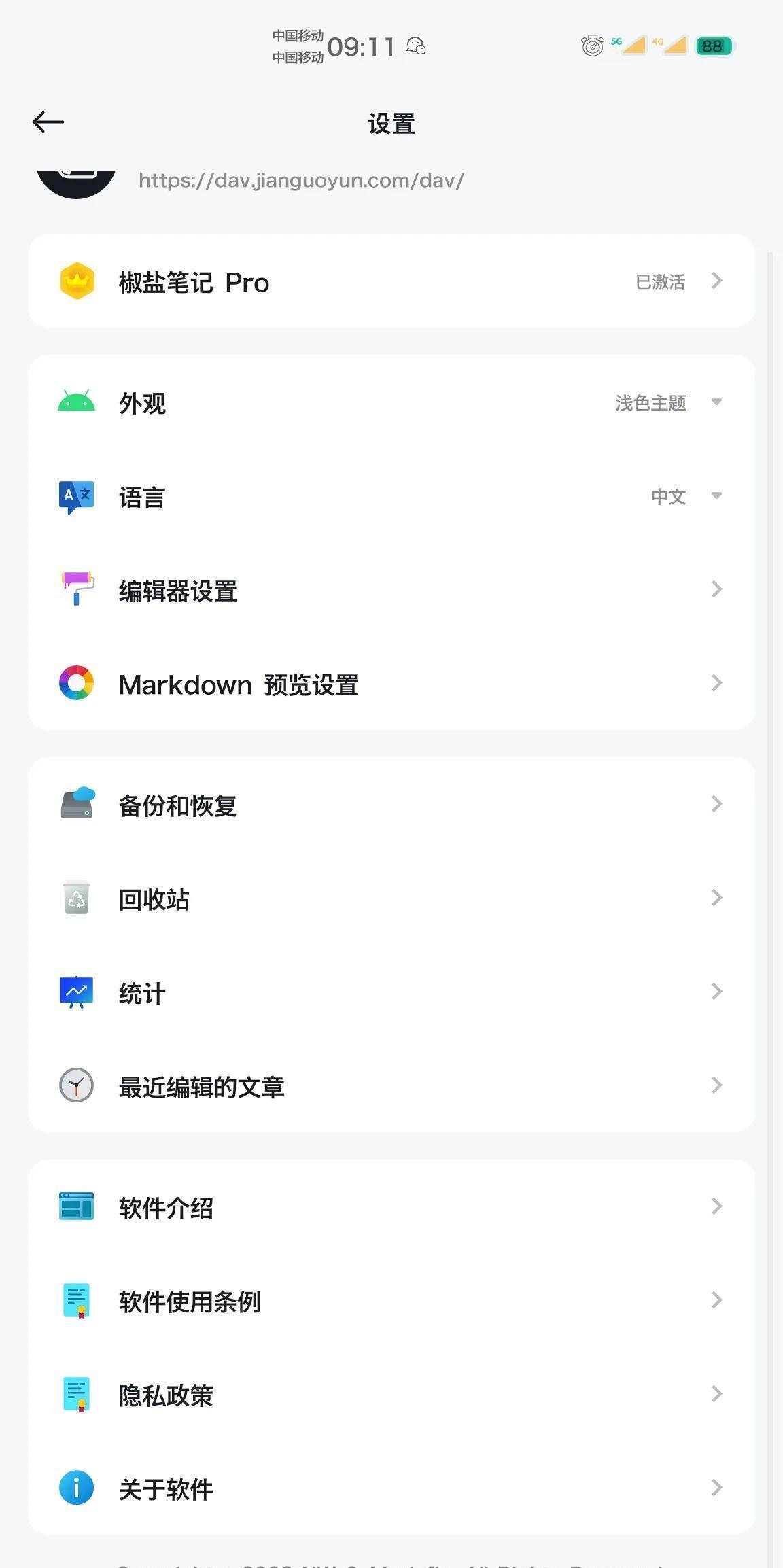Screen dimensions: 783x1568
Task: Open 关于软件
Action: (x=391, y=1488)
